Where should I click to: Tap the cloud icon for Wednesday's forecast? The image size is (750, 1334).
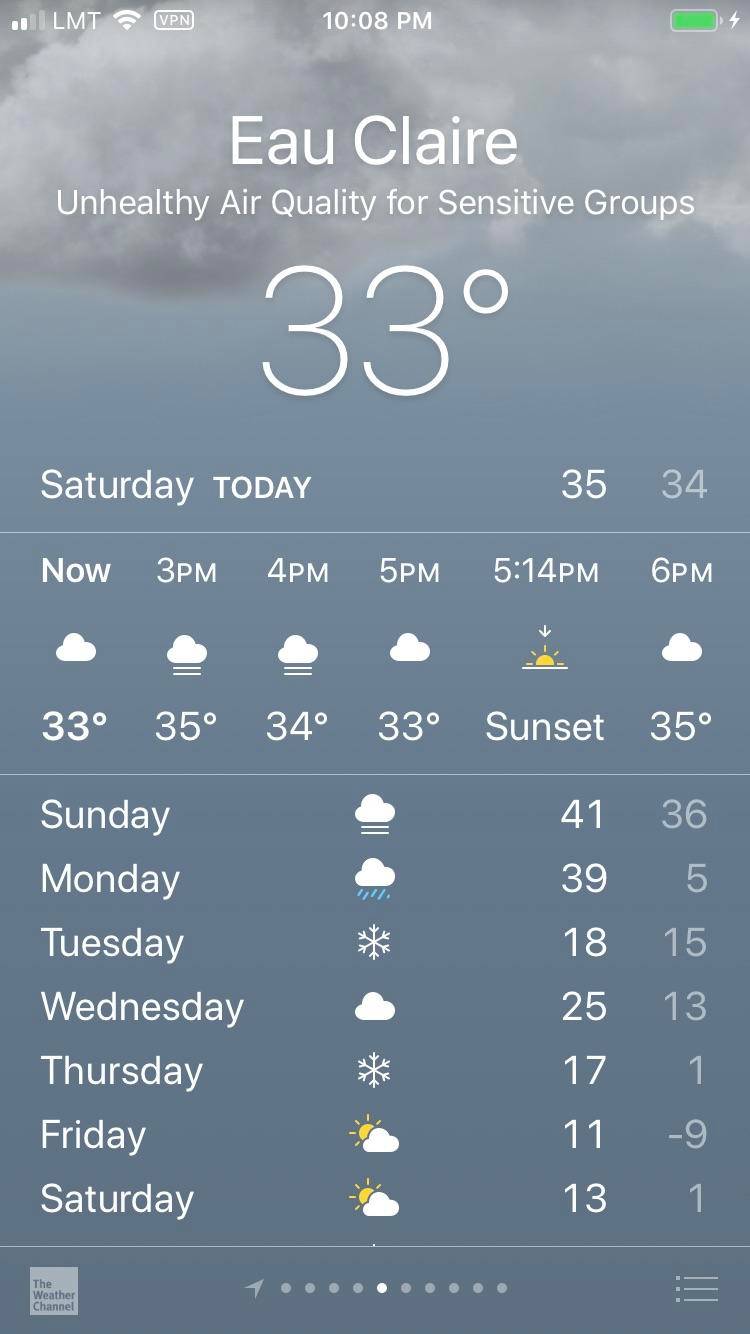tap(374, 1006)
